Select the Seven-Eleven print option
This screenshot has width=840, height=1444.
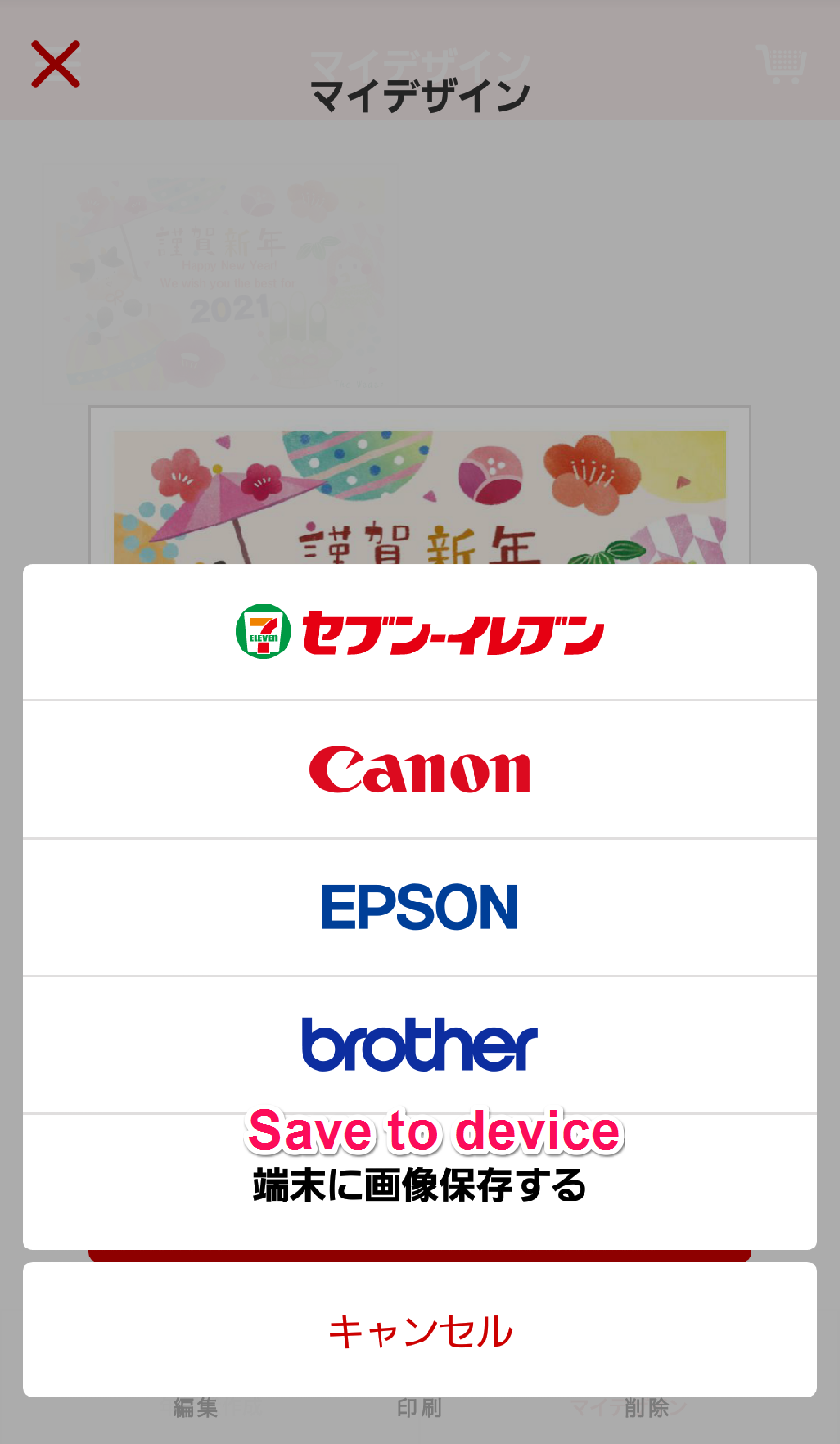coord(420,632)
